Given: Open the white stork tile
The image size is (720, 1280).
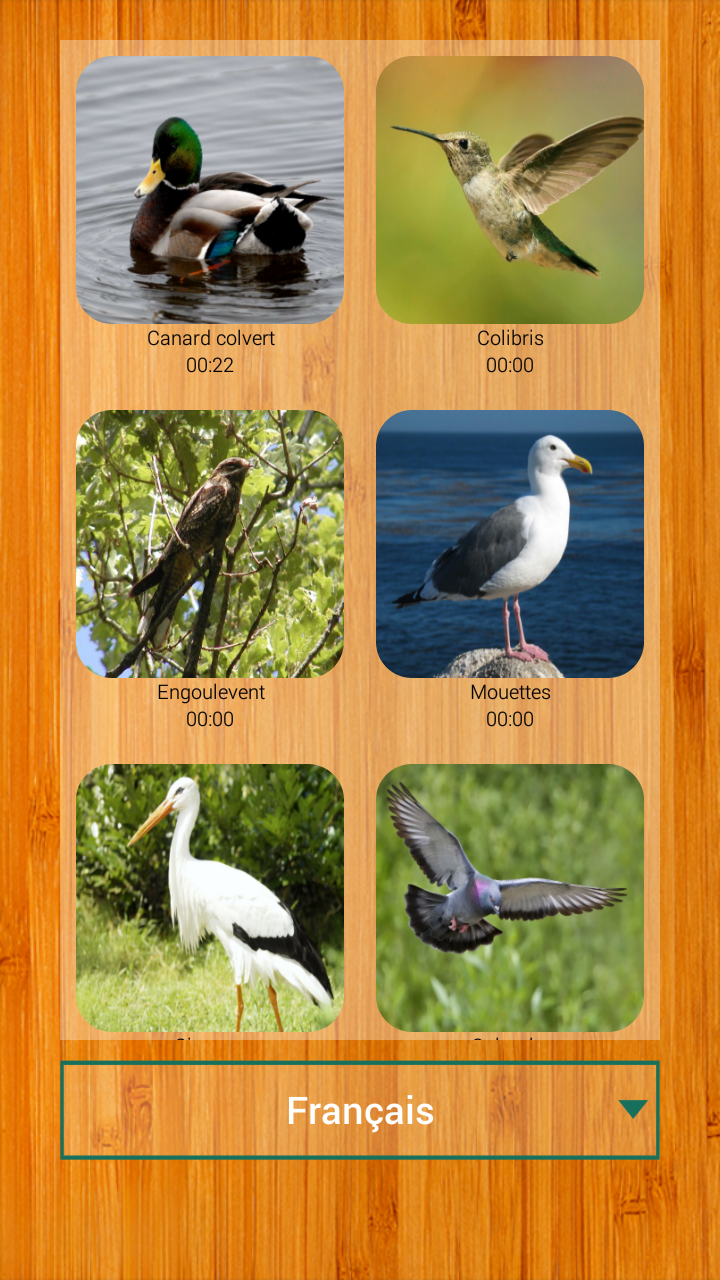Looking at the screenshot, I should pyautogui.click(x=210, y=898).
